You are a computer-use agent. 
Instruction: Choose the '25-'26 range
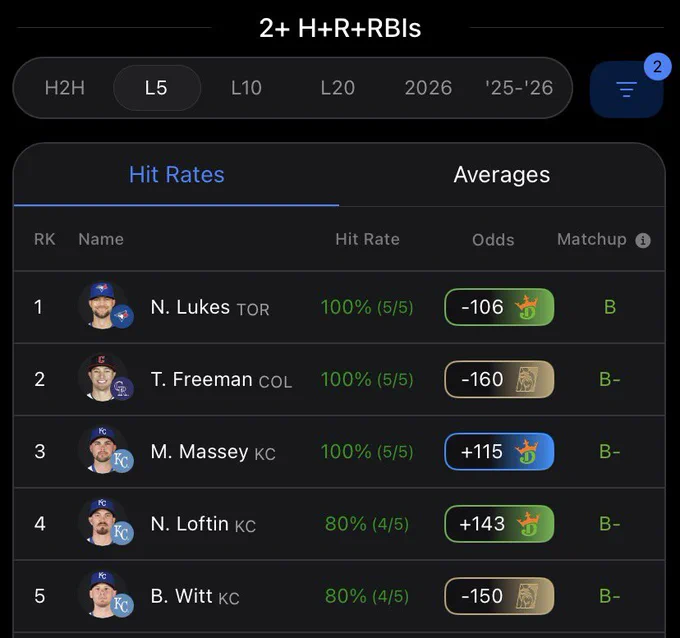tap(519, 88)
